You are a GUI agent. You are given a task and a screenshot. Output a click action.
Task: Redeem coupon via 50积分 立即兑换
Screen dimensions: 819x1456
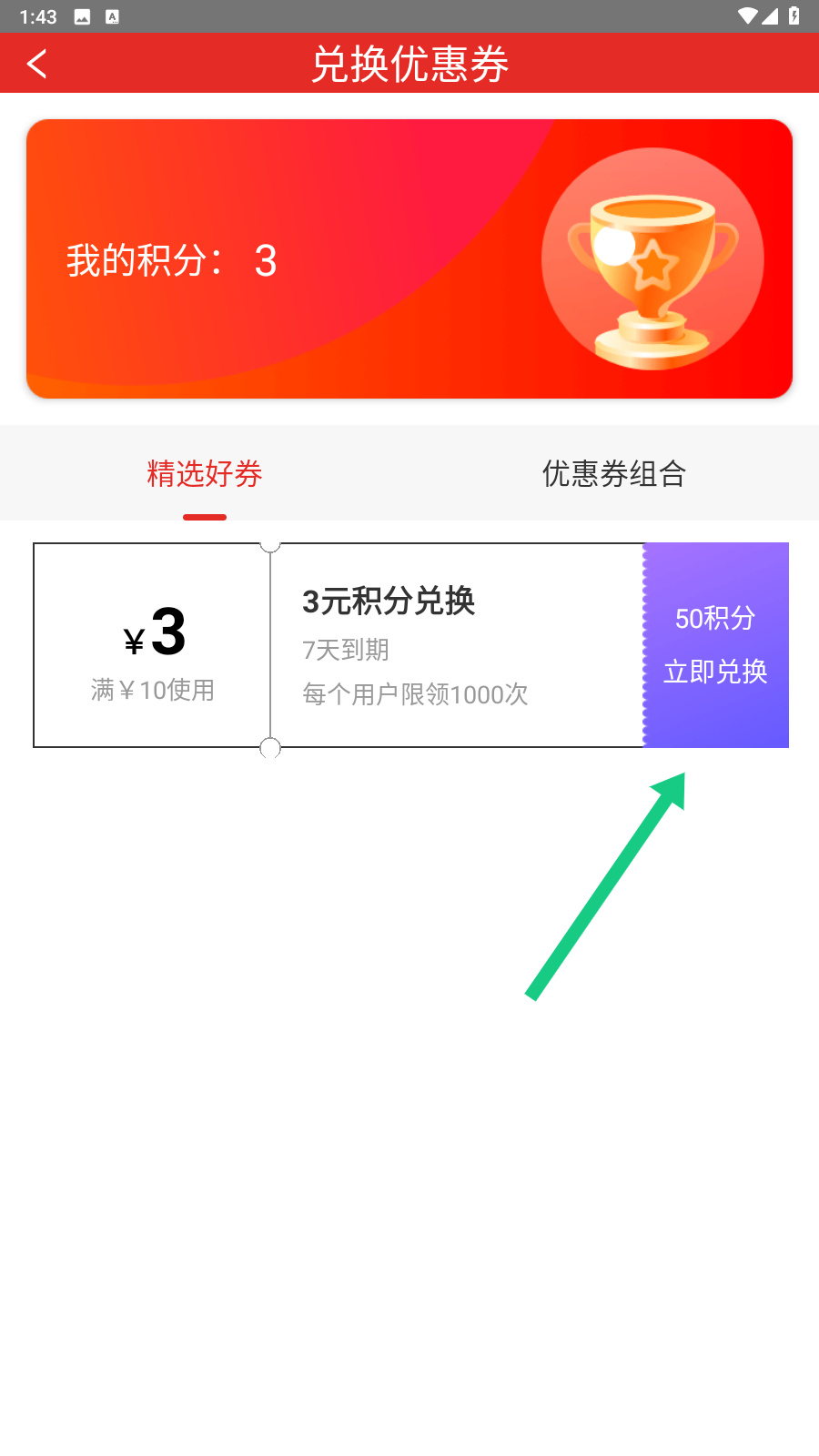[715, 645]
